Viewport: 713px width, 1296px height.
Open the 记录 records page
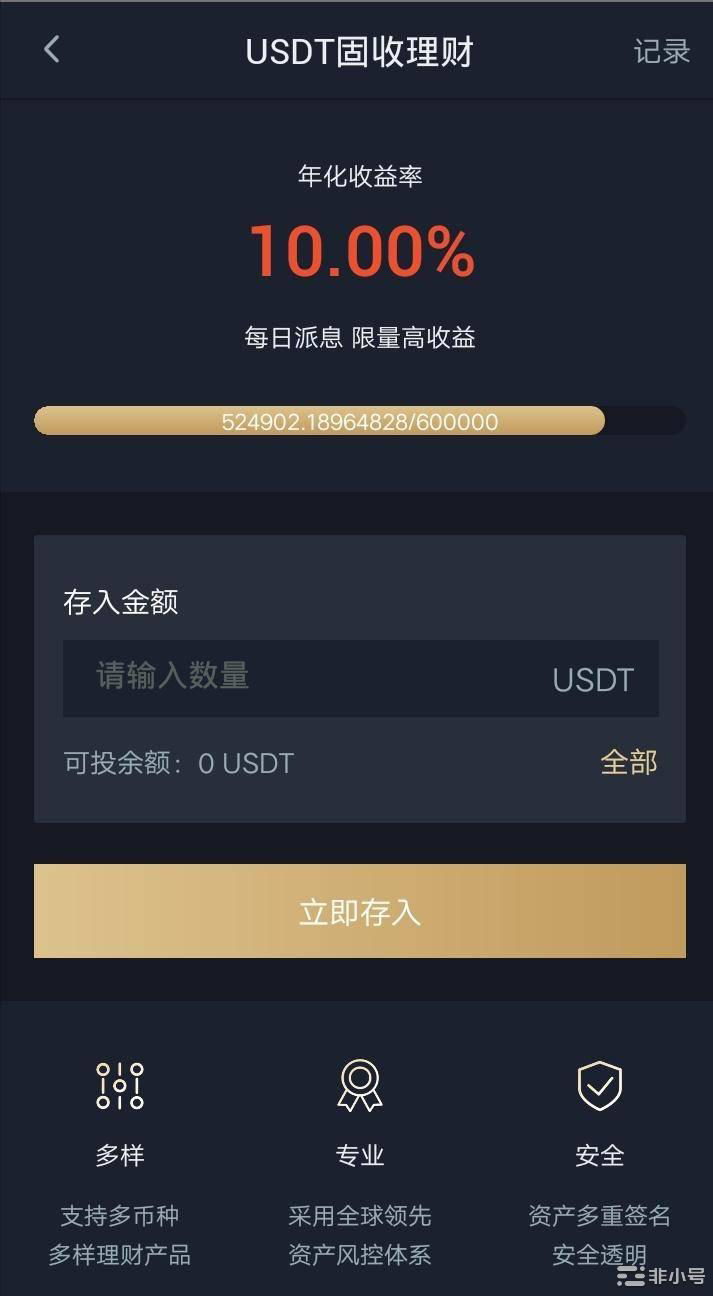tap(661, 51)
